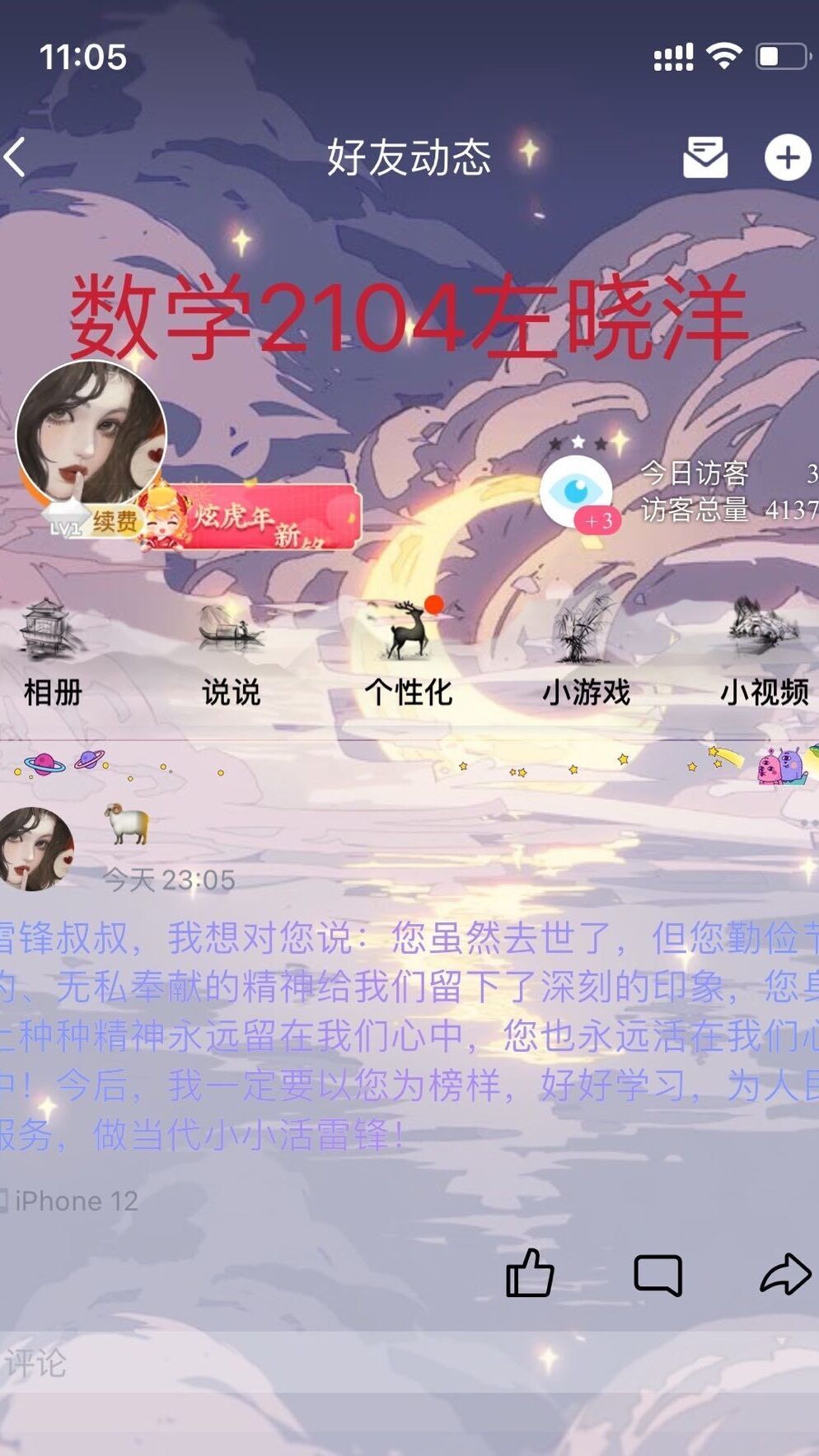Go back from 好友动态
Screen dimensions: 819x1456
(x=16, y=156)
